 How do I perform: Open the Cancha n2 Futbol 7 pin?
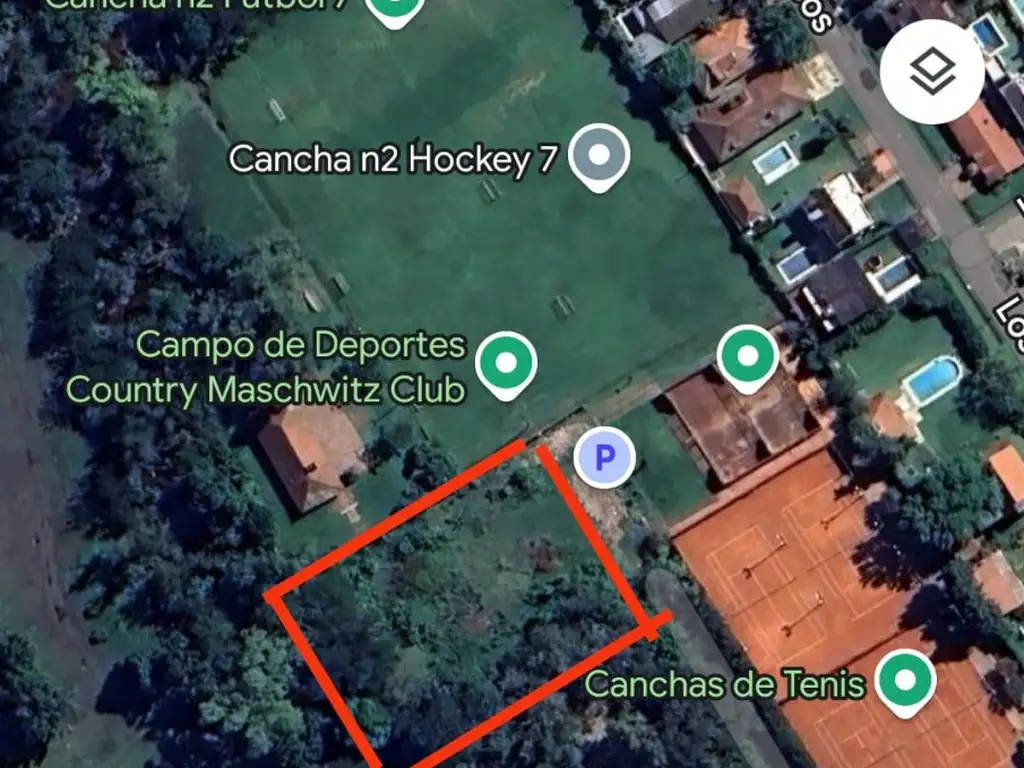(395, 10)
